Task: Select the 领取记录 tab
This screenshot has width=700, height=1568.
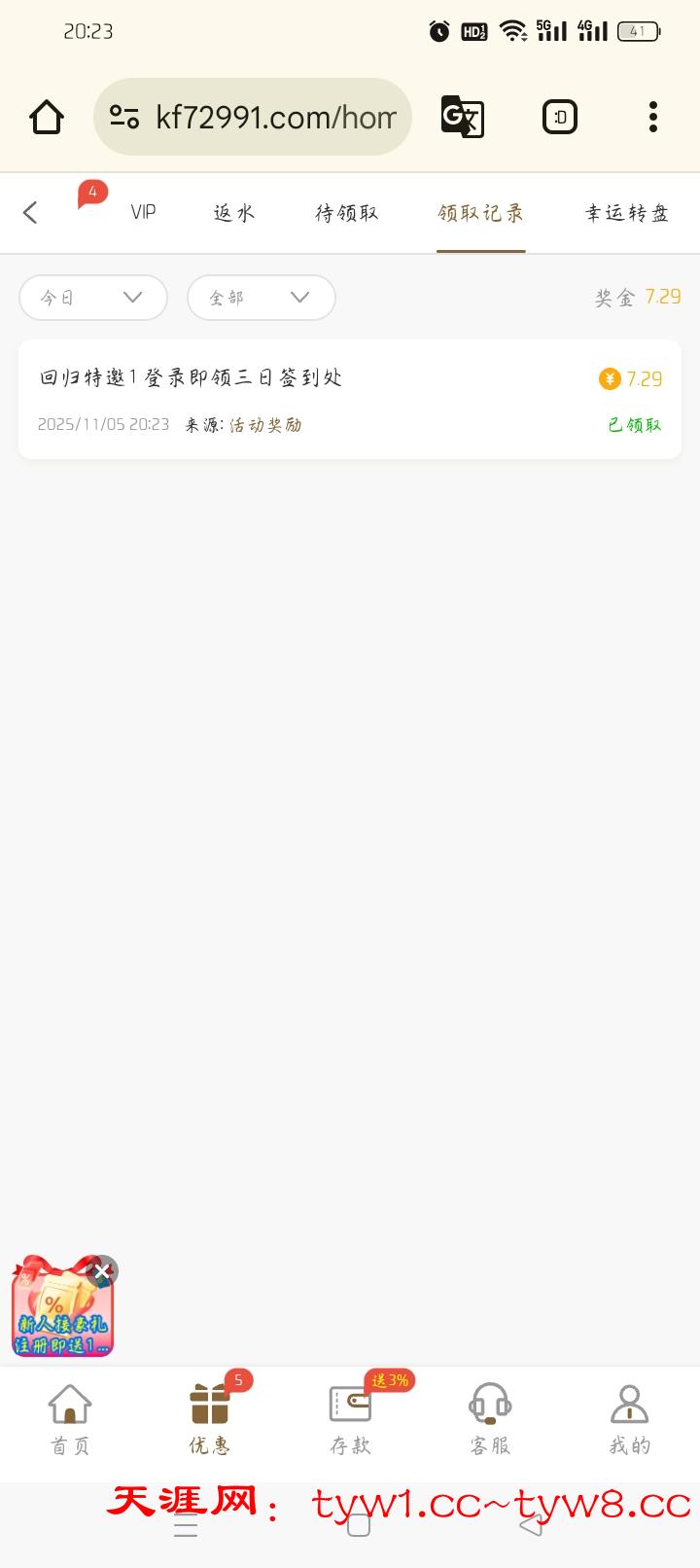Action: (480, 213)
